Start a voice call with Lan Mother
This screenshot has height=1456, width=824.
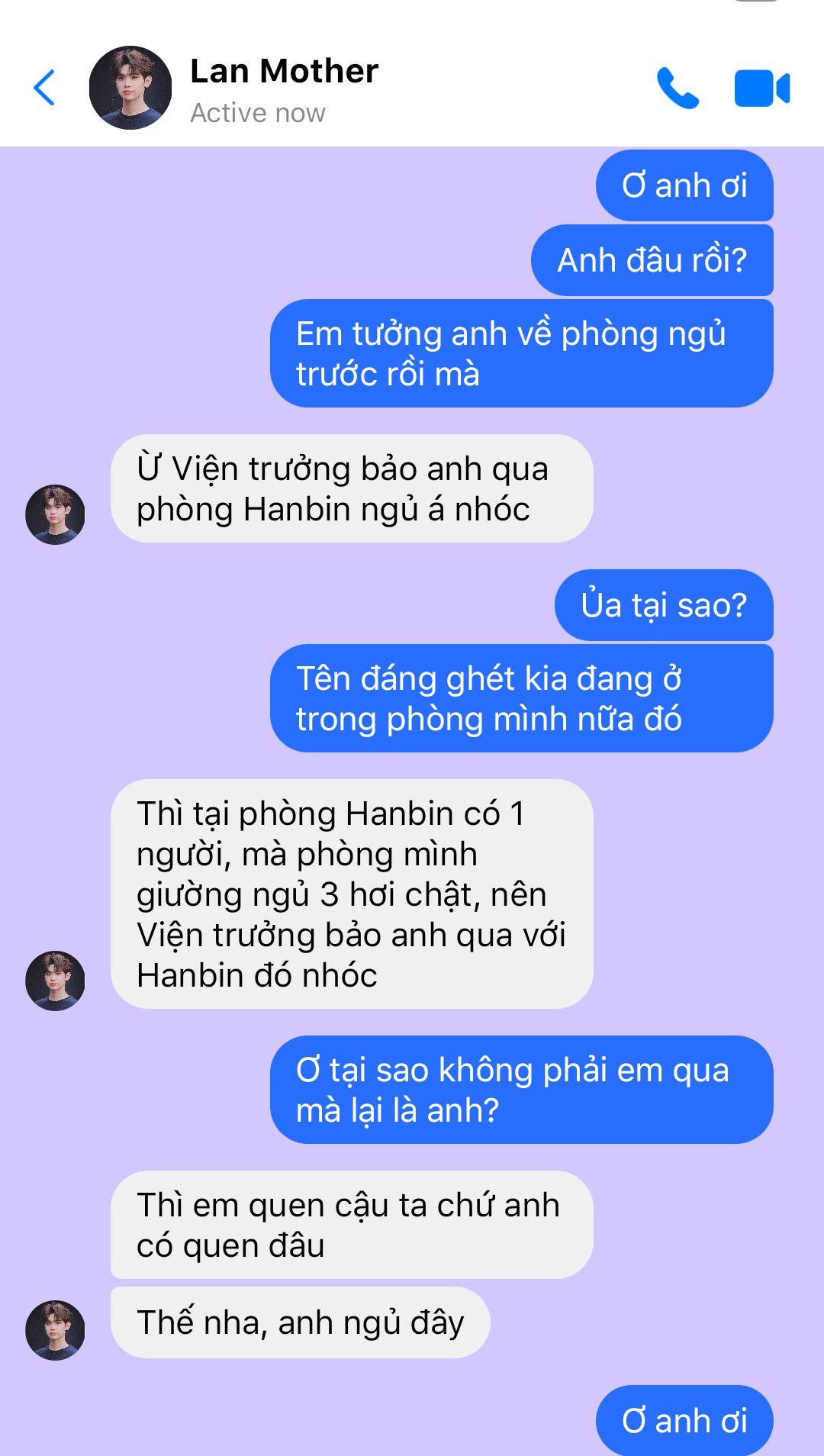pyautogui.click(x=678, y=88)
